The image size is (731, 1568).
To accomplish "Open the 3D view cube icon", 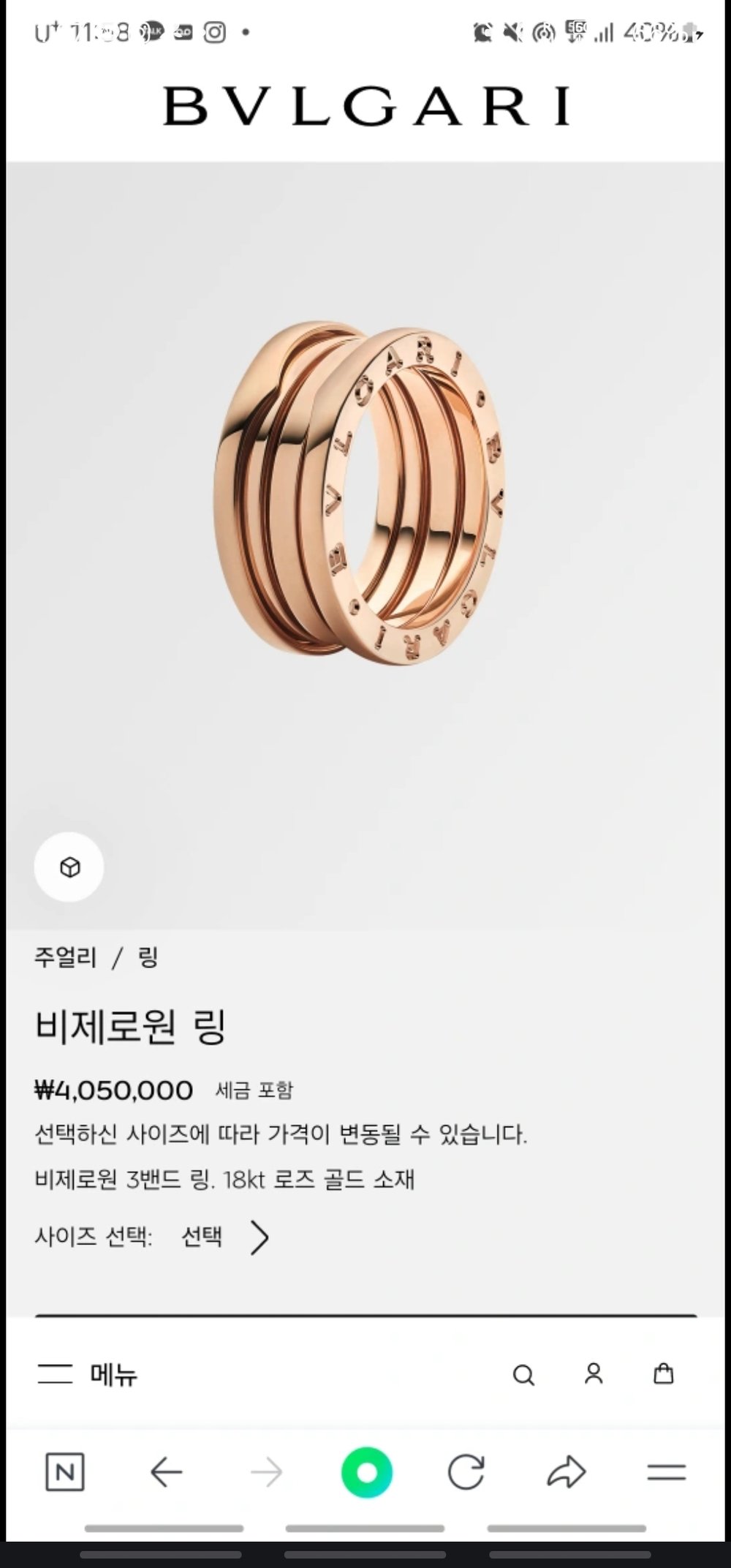I will click(x=69, y=867).
